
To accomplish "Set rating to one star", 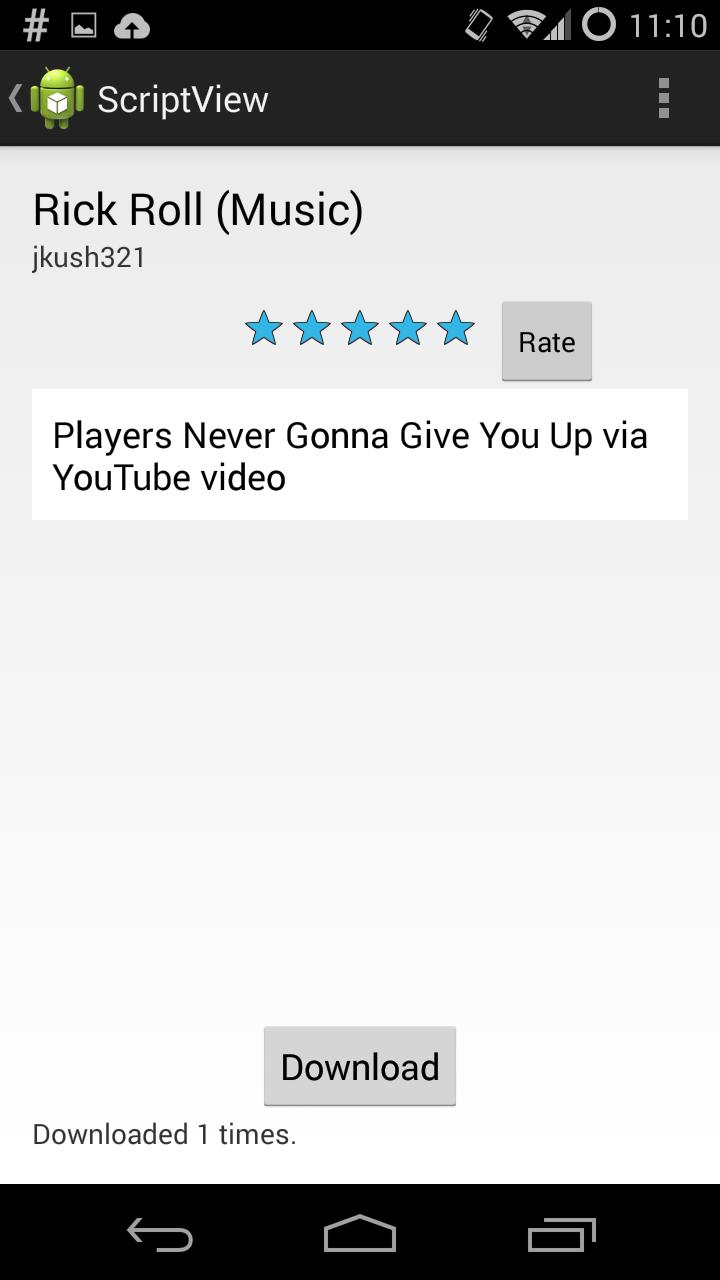I will coord(264,328).
